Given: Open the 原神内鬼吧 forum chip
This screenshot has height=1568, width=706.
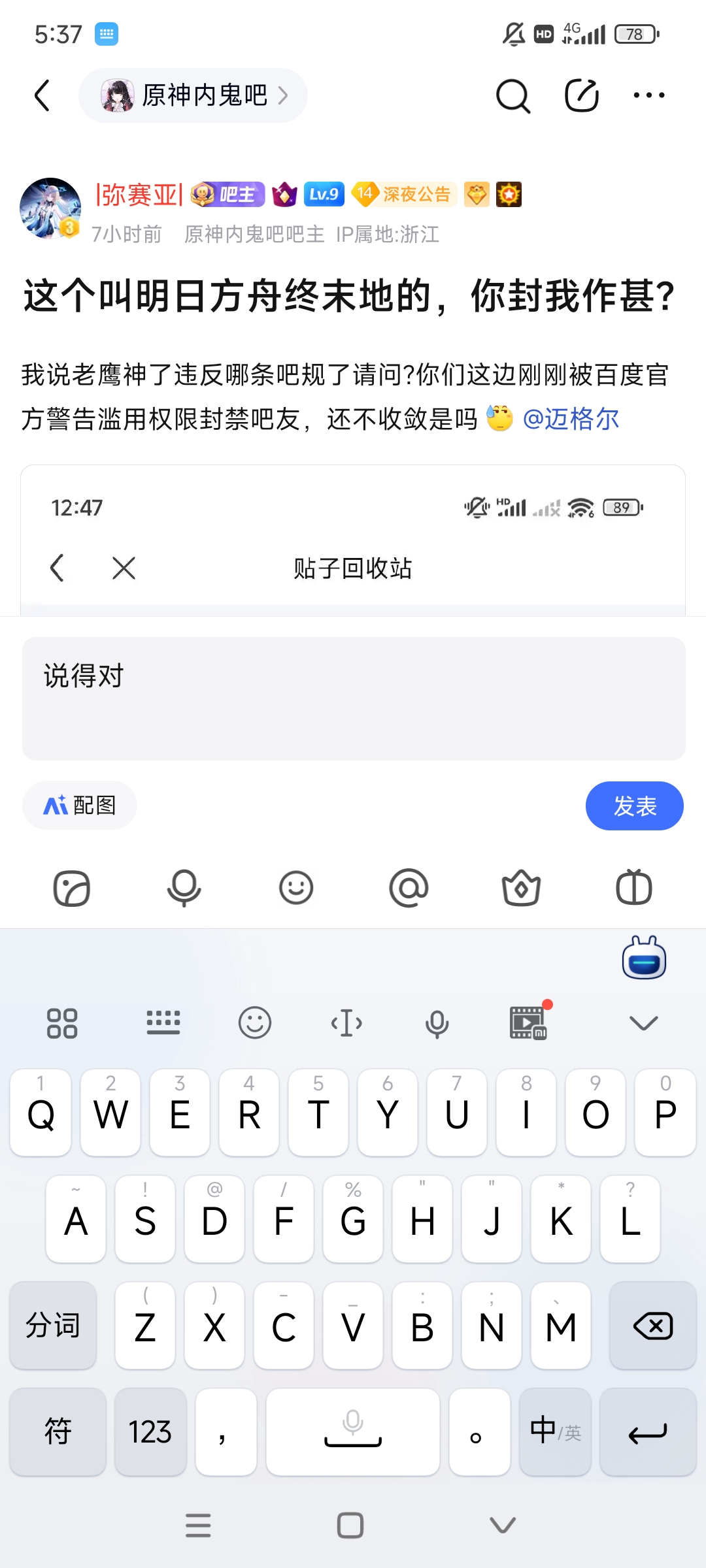Looking at the screenshot, I should tap(193, 96).
